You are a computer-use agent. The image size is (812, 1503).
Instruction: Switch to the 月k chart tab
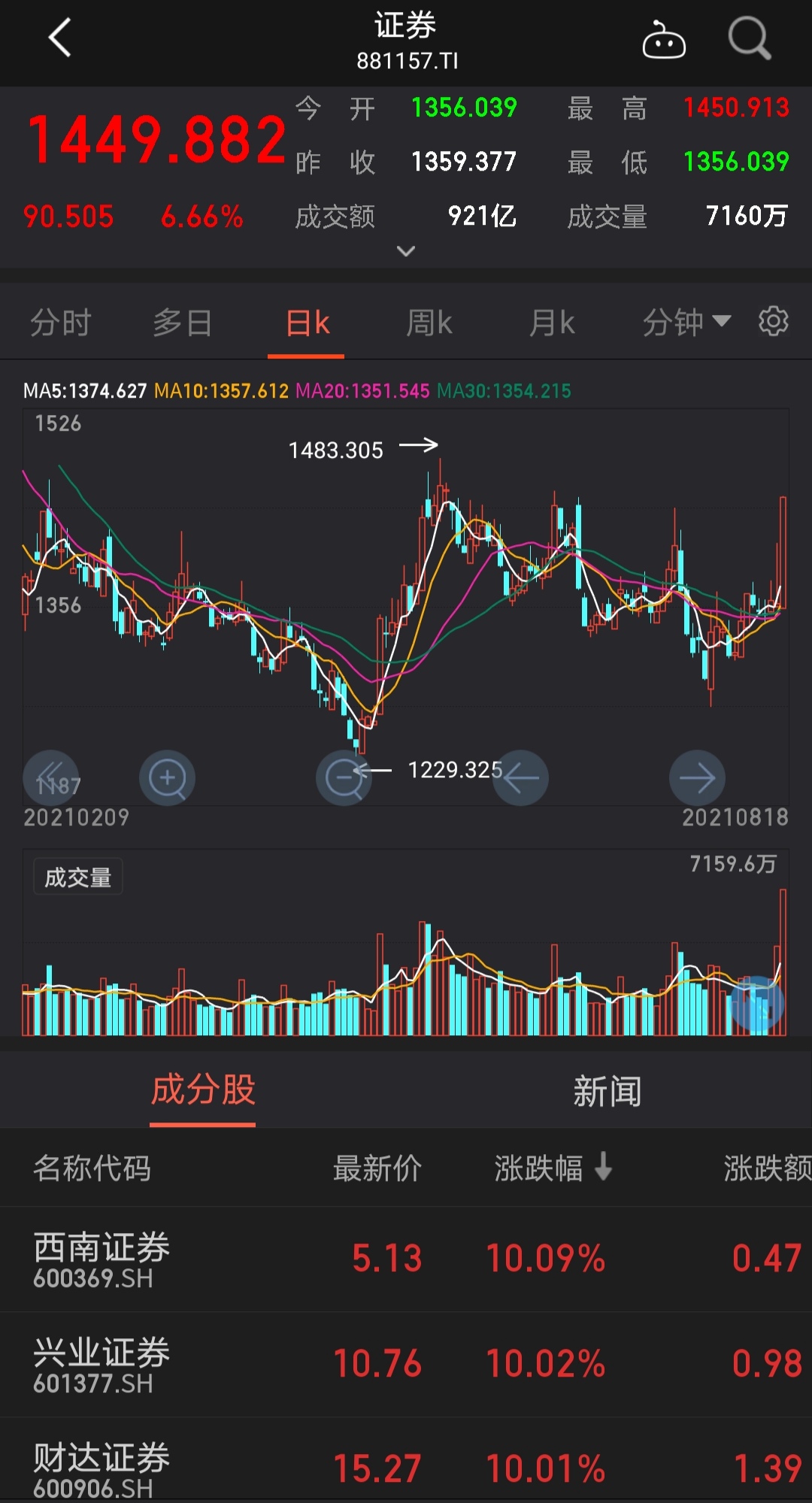click(x=552, y=323)
